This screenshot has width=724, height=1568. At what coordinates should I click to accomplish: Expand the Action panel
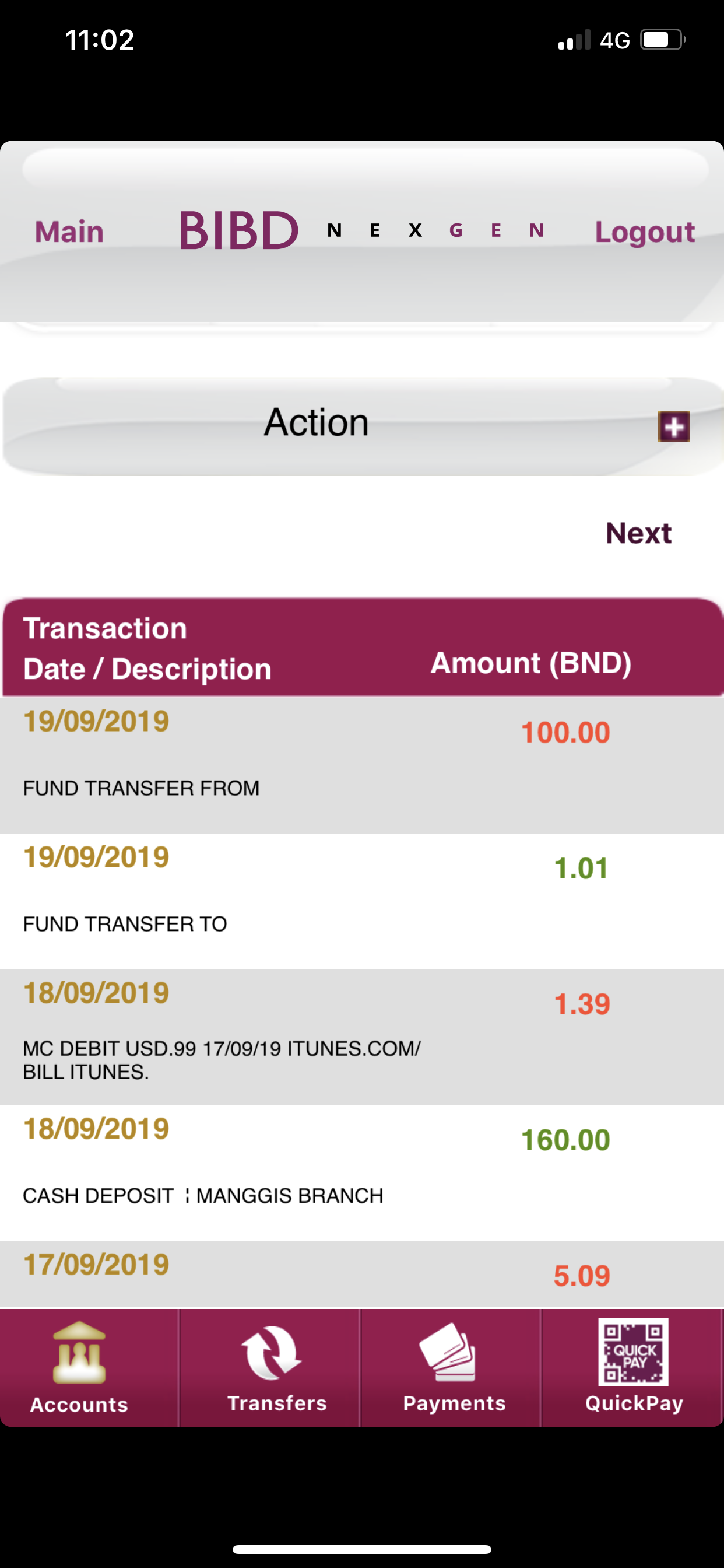coord(673,426)
